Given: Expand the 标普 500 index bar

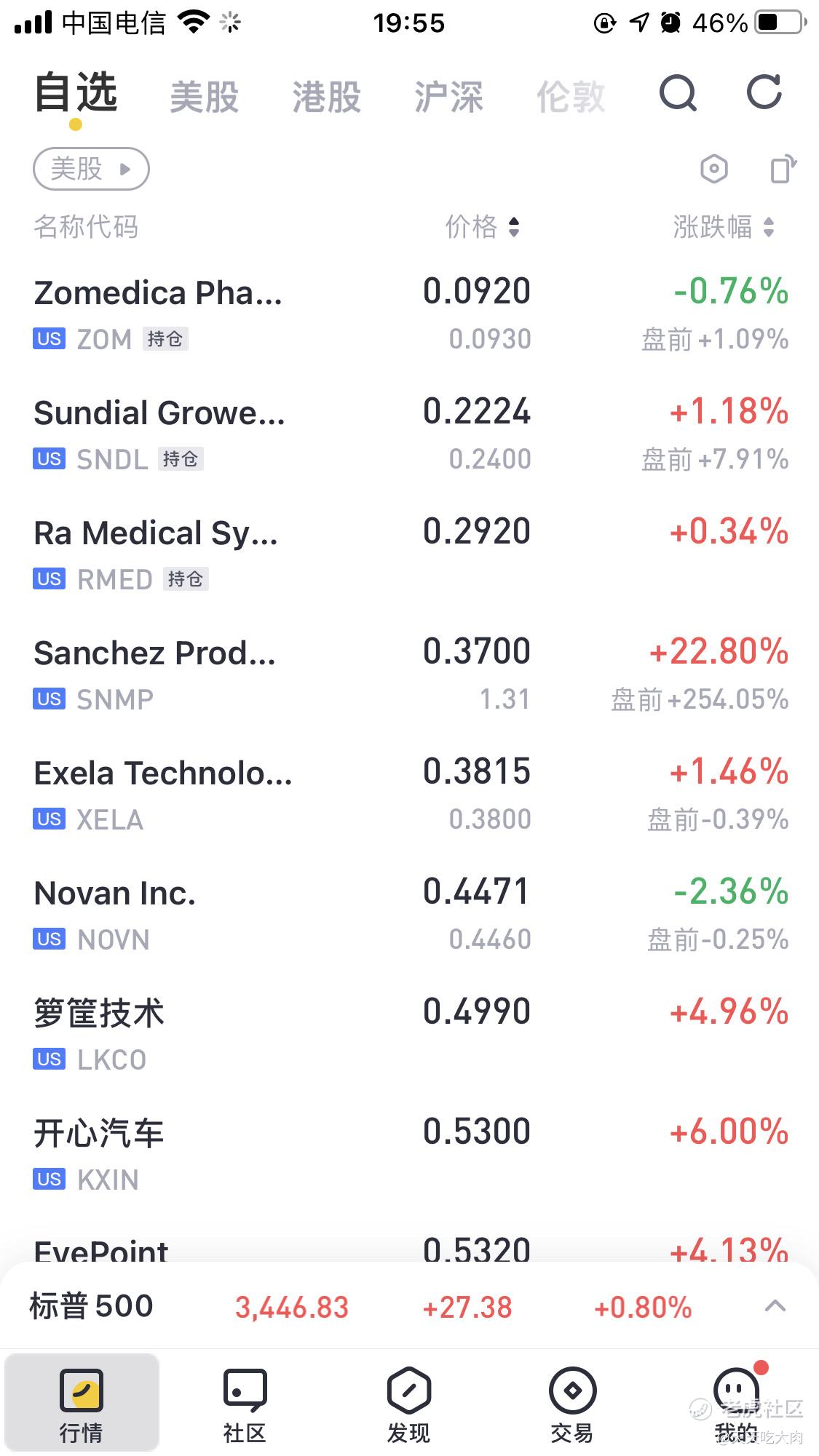Looking at the screenshot, I should click(x=775, y=1306).
